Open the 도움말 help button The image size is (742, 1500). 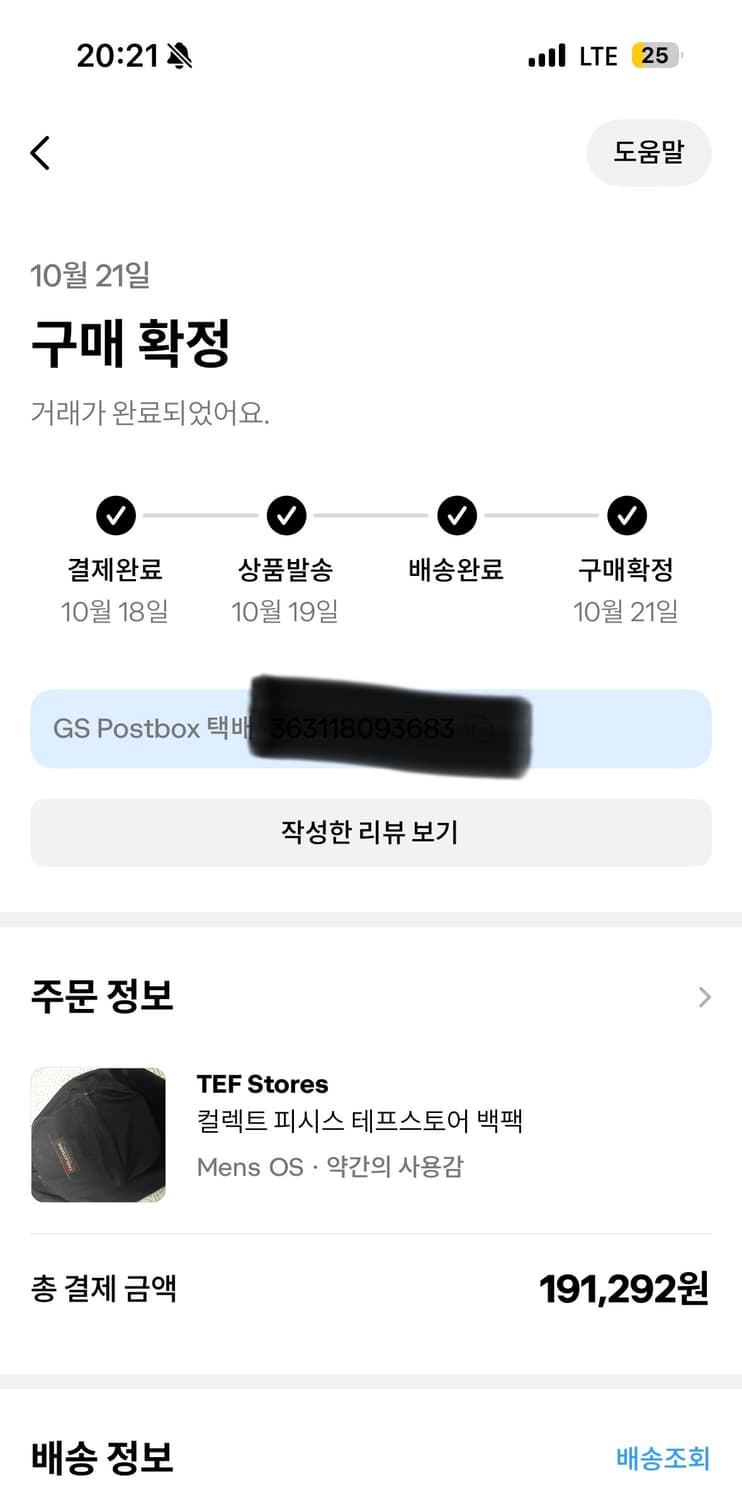tap(649, 152)
